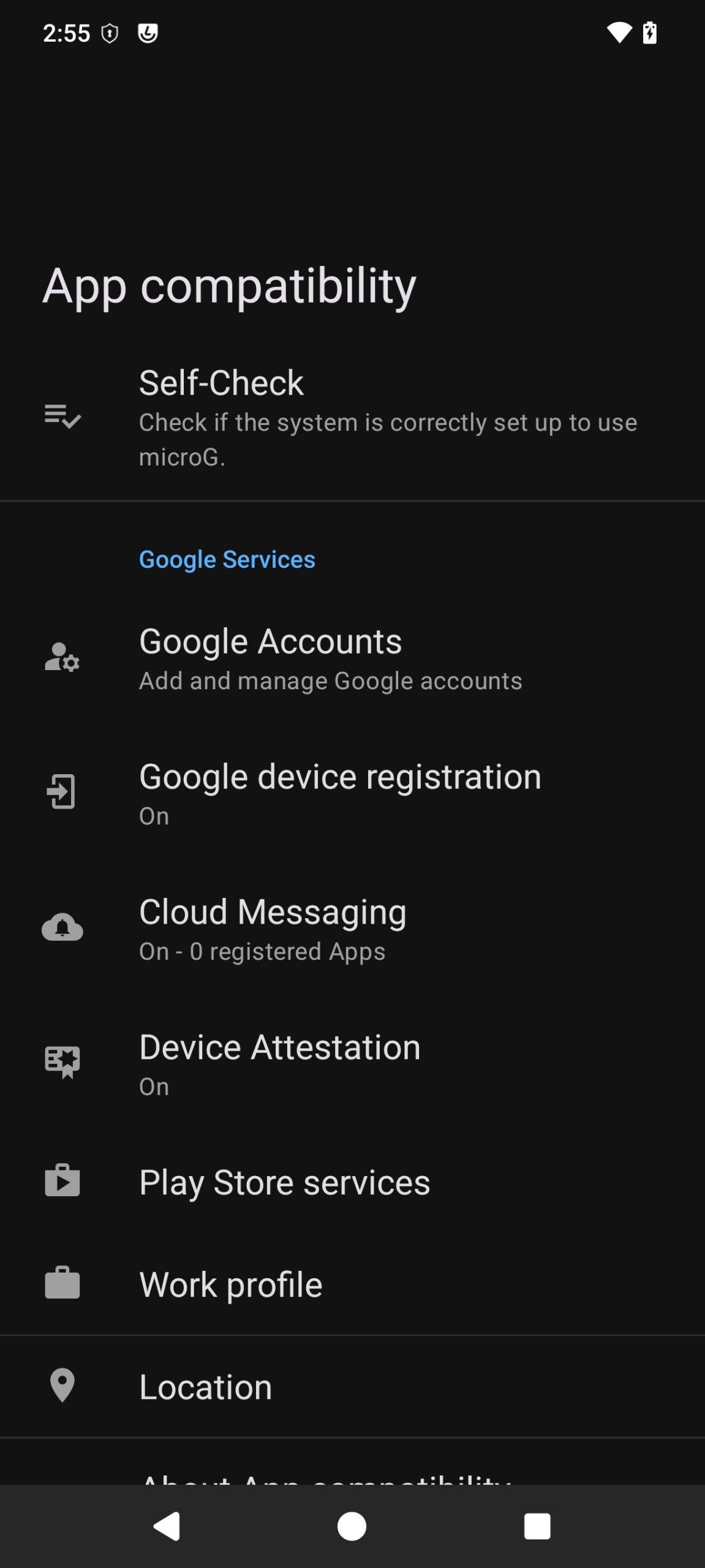Open Google Accounts
Viewport: 705px width, 1568px height.
tap(352, 659)
